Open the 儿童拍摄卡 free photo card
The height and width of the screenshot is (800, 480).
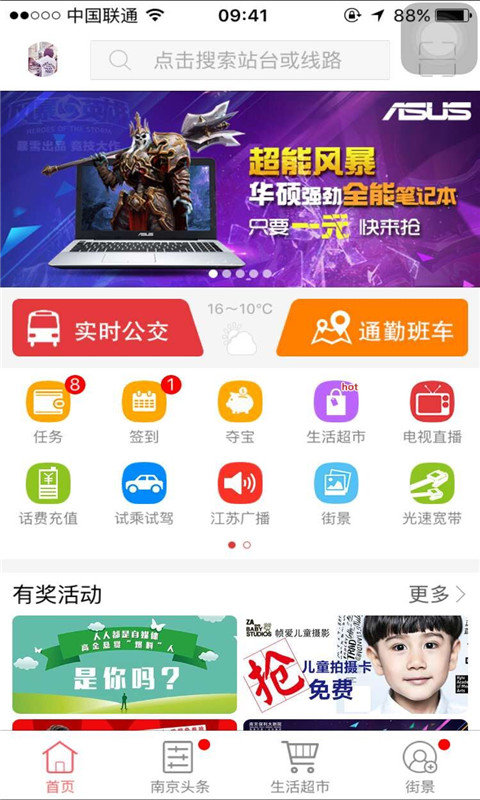pyautogui.click(x=356, y=664)
